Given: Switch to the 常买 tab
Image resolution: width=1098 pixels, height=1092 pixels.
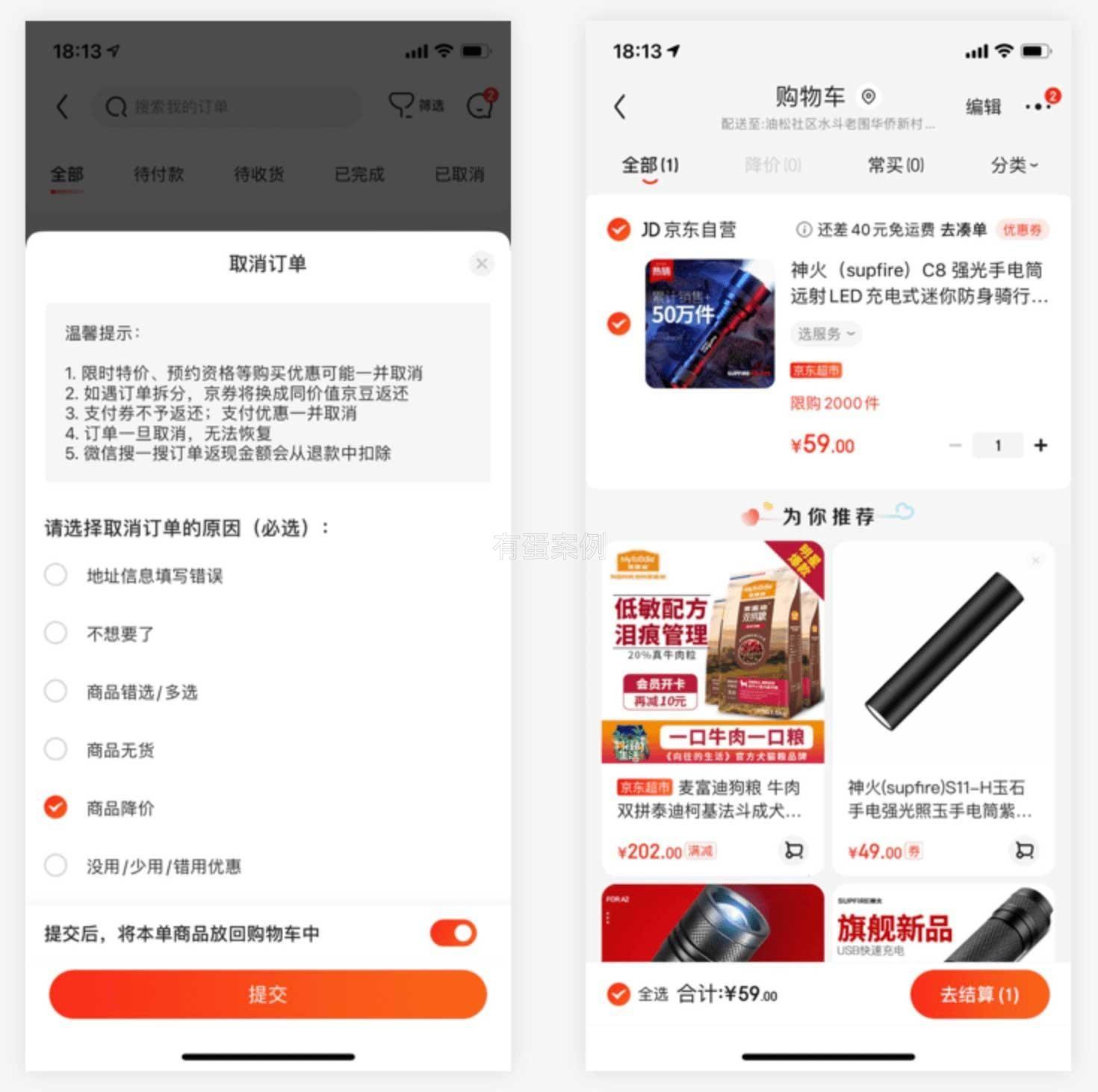Looking at the screenshot, I should pyautogui.click(x=895, y=165).
